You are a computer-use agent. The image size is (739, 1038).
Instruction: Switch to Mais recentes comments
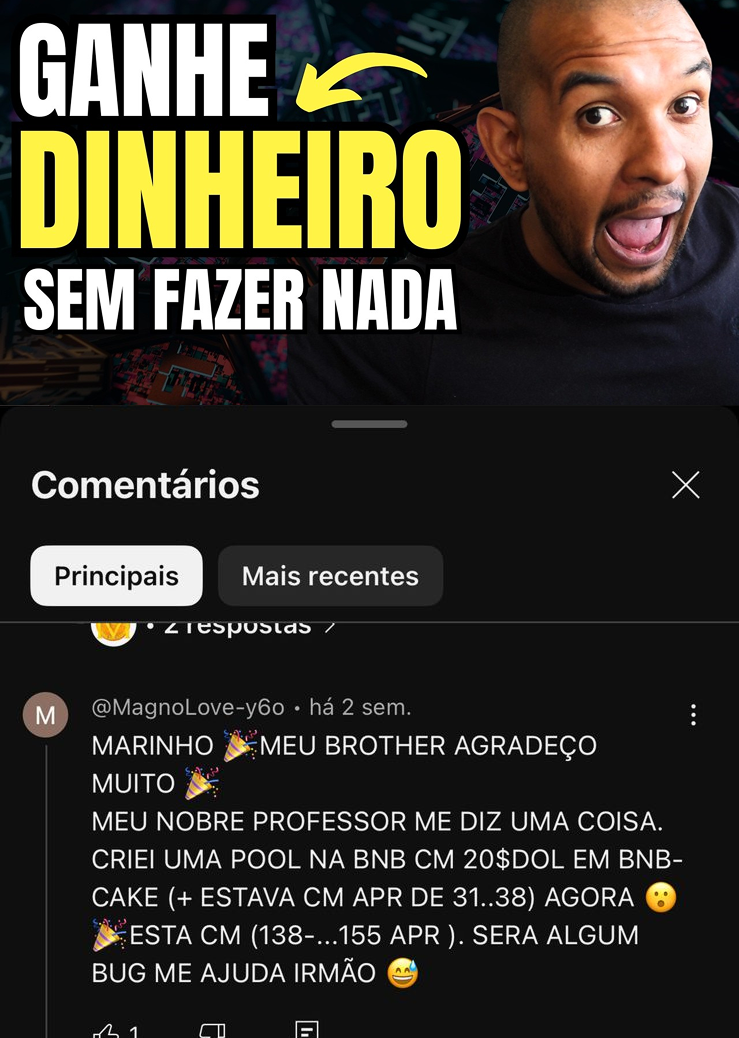click(330, 576)
